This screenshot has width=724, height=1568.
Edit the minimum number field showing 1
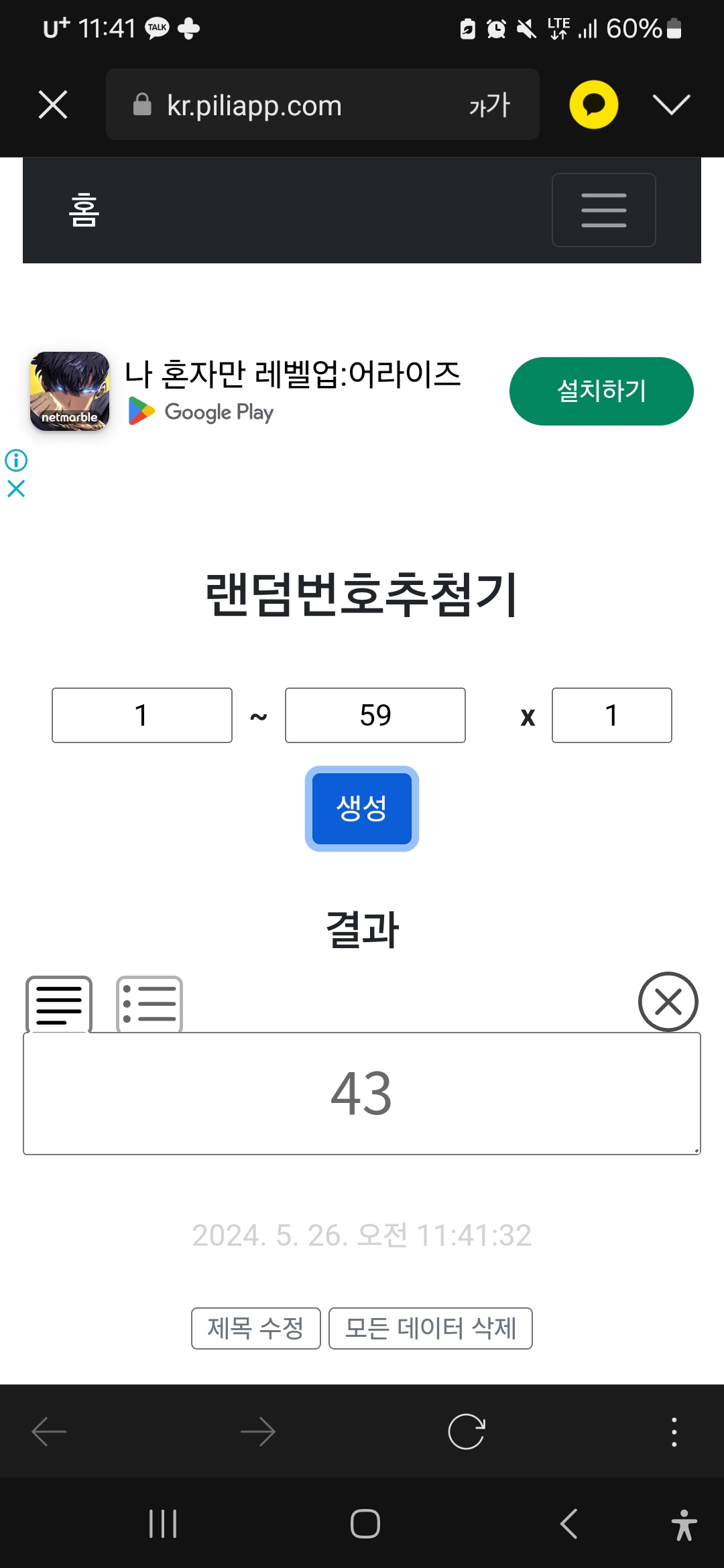pyautogui.click(x=142, y=715)
